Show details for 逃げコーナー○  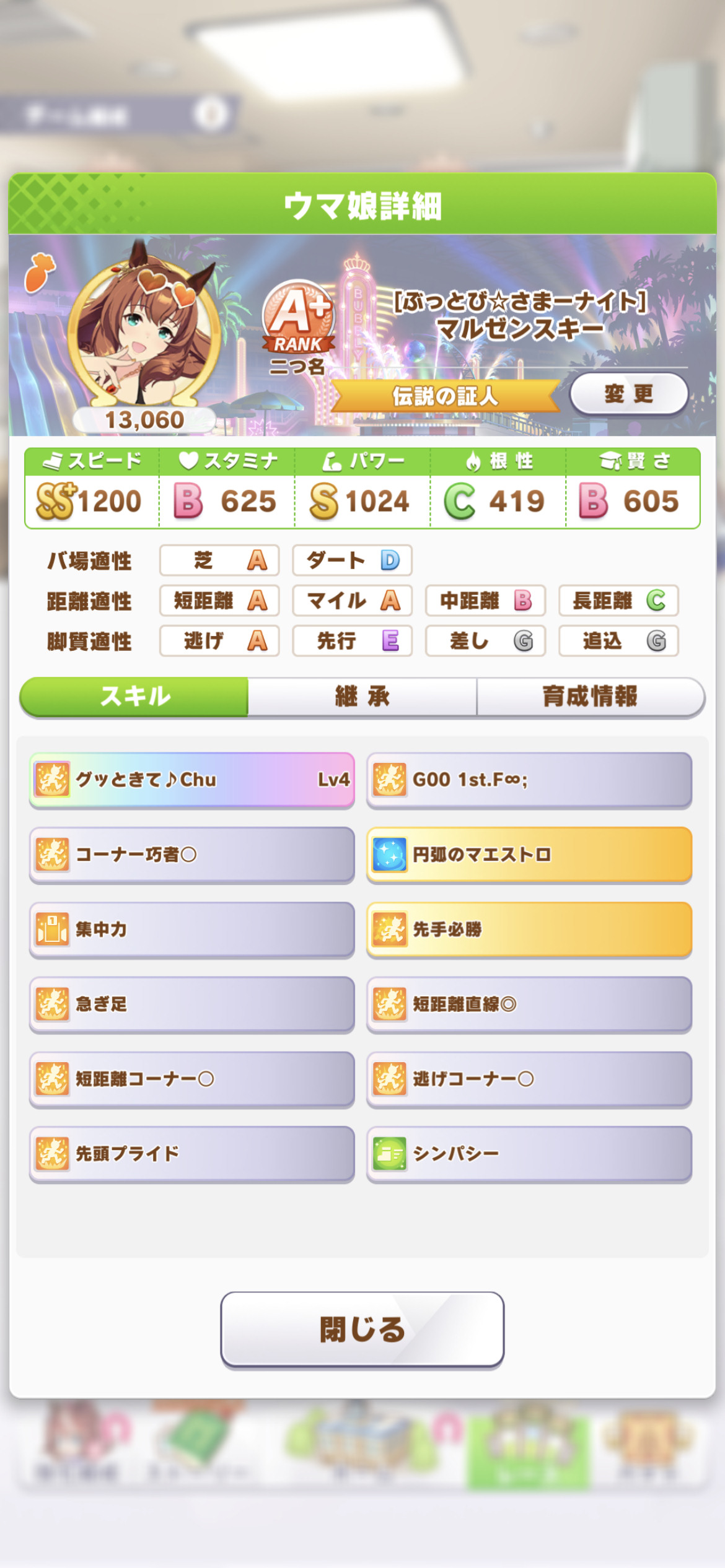pos(529,1079)
